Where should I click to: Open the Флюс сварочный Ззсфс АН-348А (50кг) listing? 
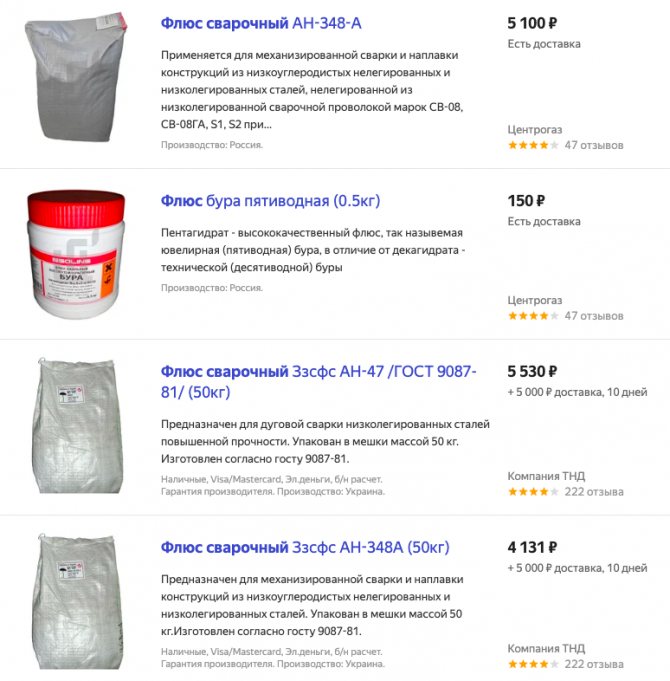point(305,547)
